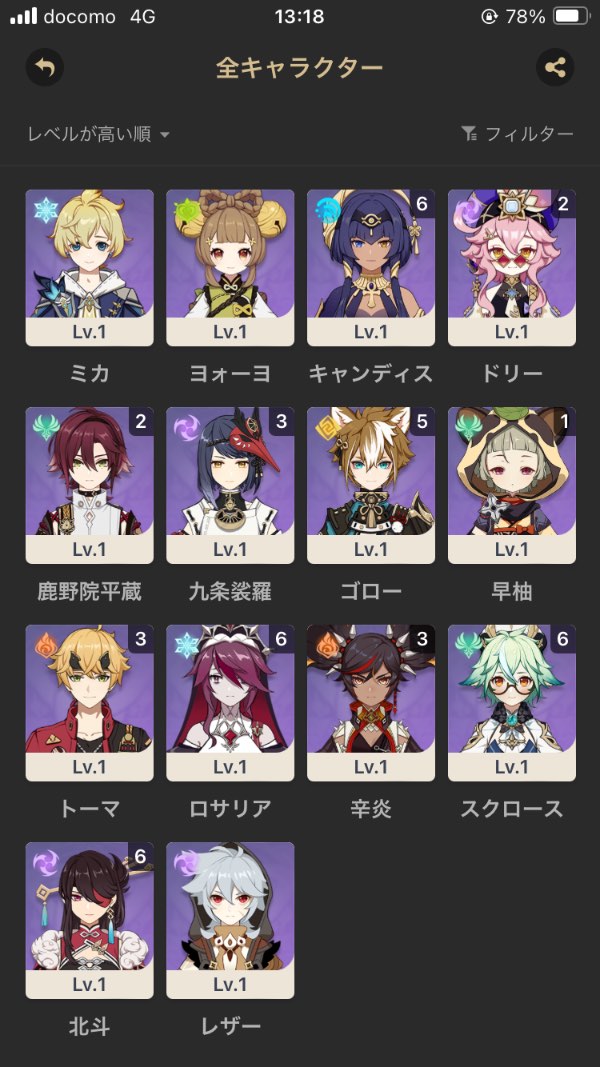Go back using the return arrow
The height and width of the screenshot is (1067, 600).
tap(44, 68)
